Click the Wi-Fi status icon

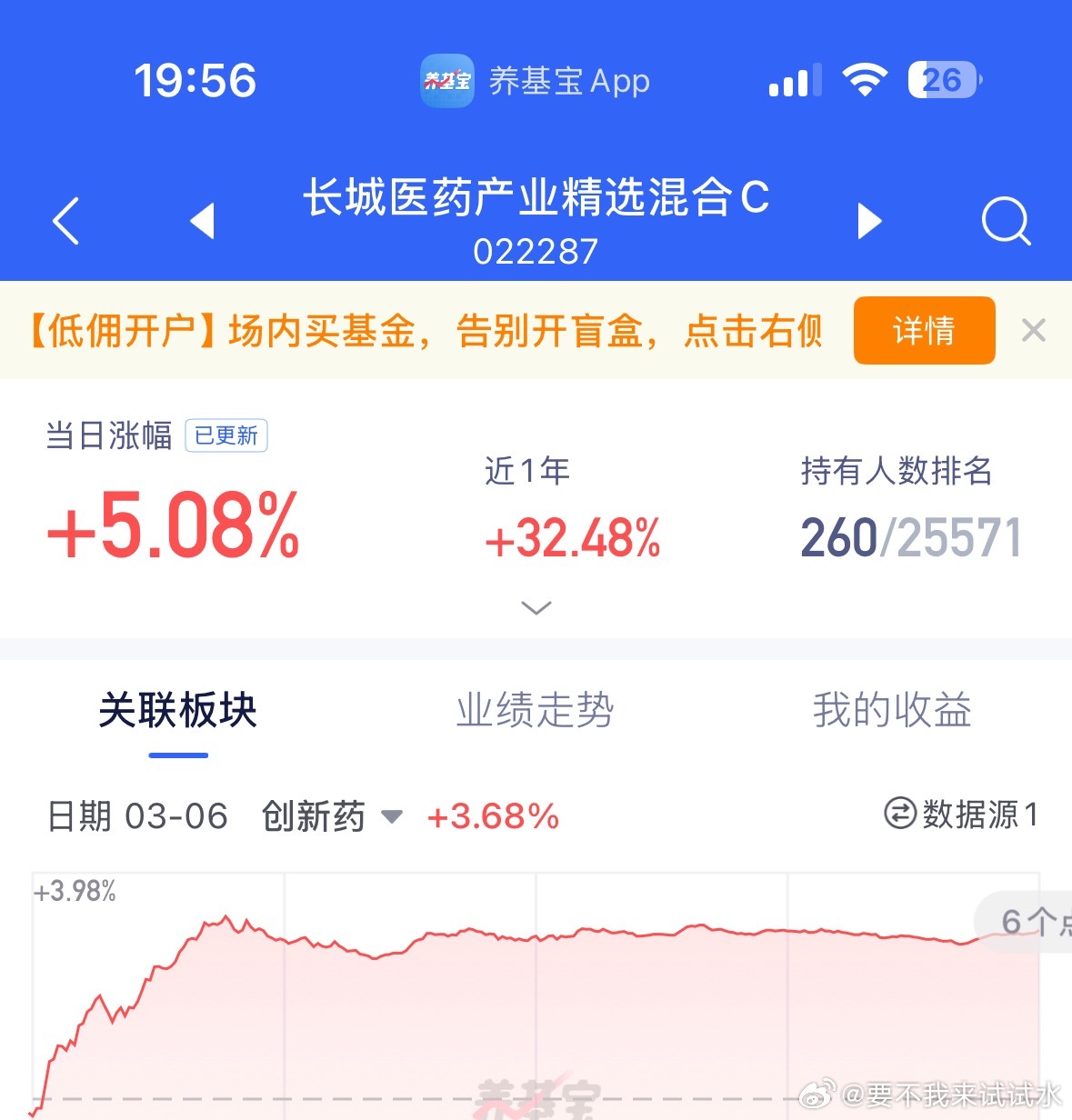(865, 80)
